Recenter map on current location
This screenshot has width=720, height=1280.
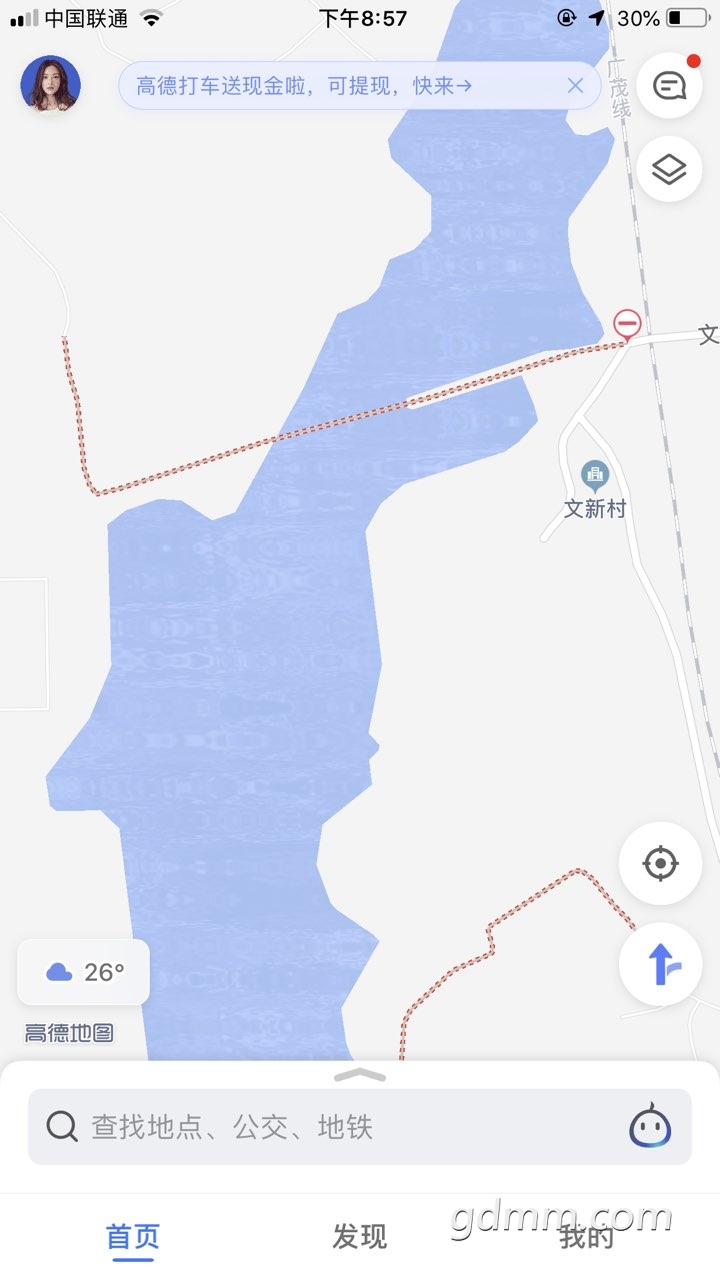(660, 863)
